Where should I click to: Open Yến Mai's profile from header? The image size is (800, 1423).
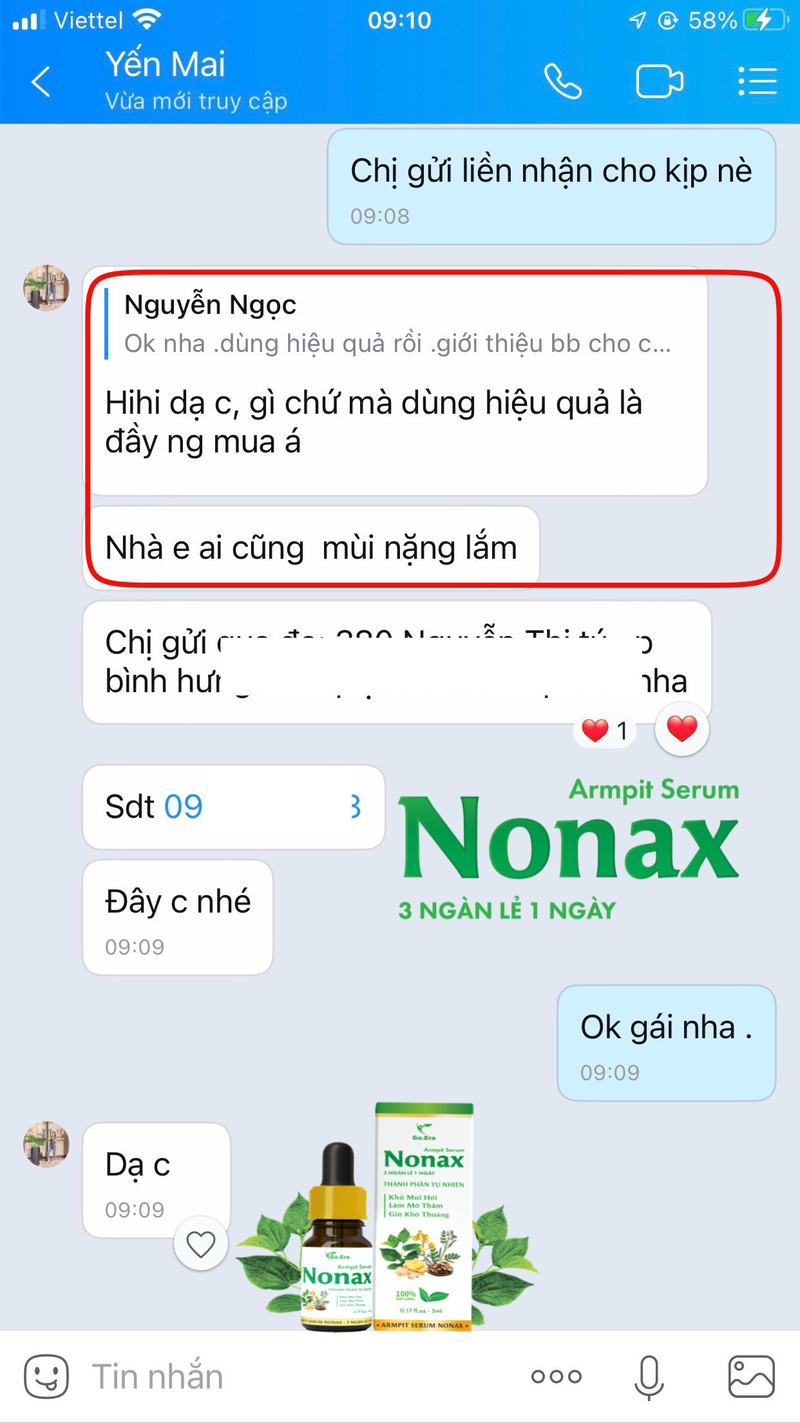(195, 80)
